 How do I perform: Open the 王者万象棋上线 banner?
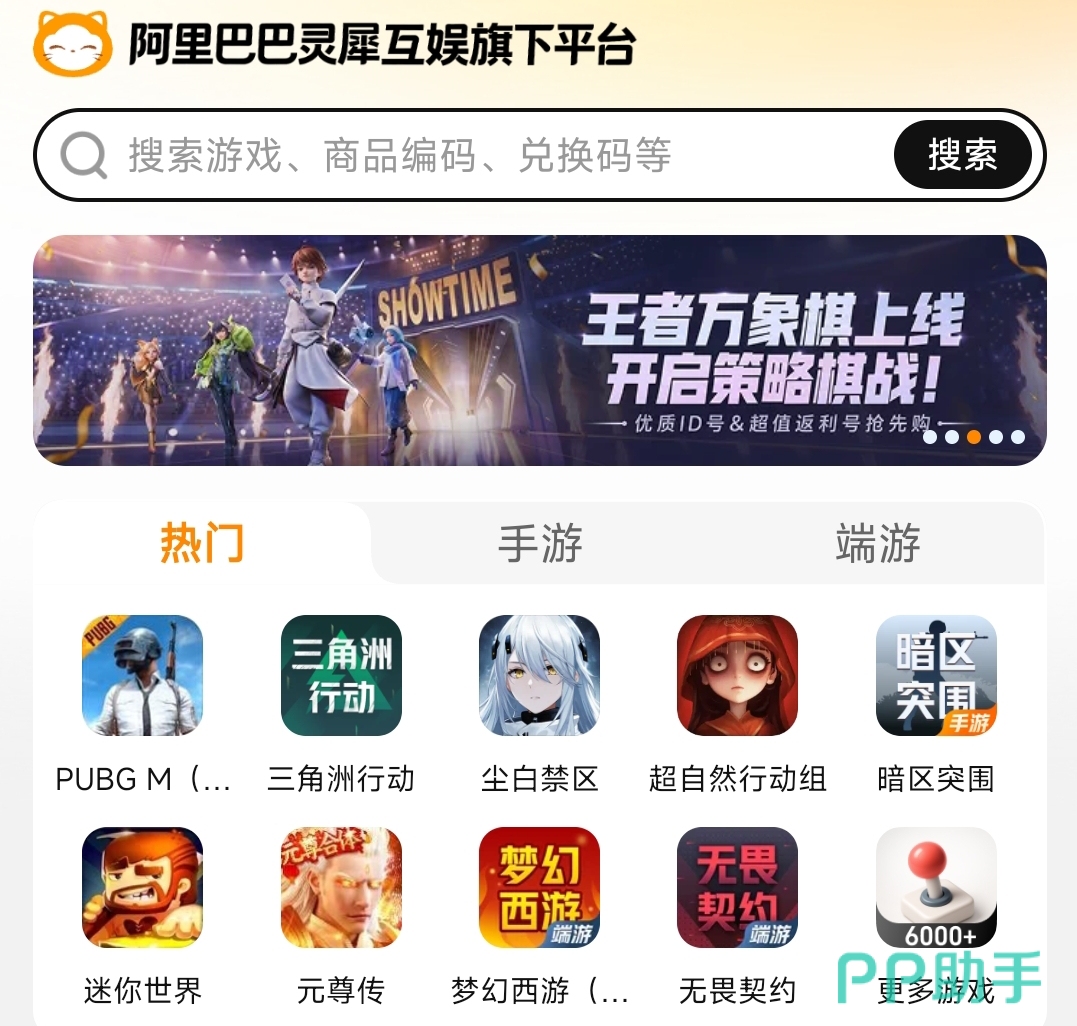pyautogui.click(x=540, y=350)
